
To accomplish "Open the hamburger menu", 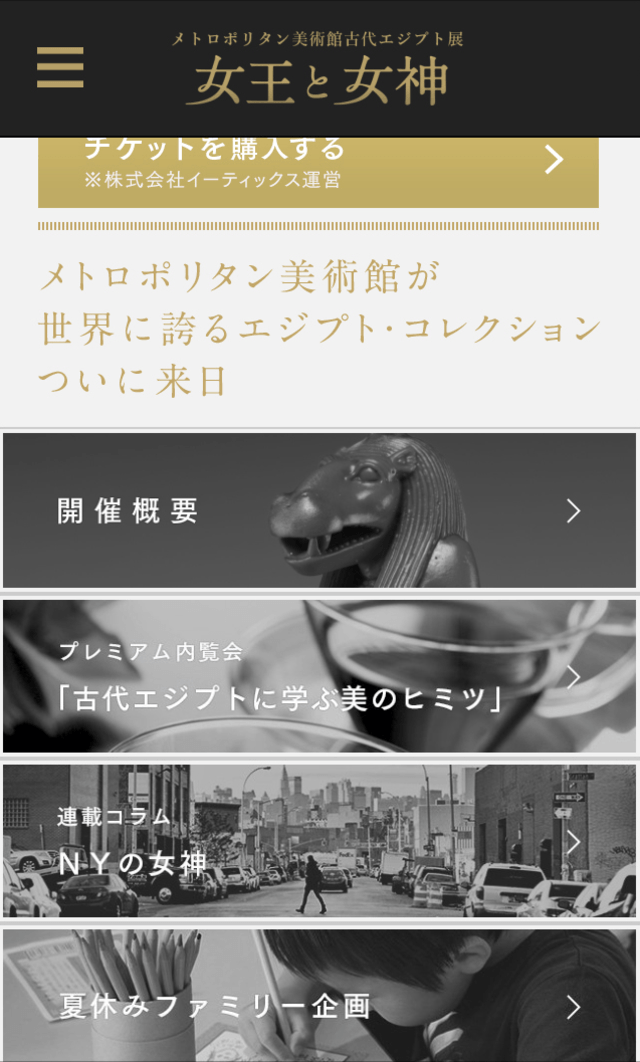I will tap(60, 68).
